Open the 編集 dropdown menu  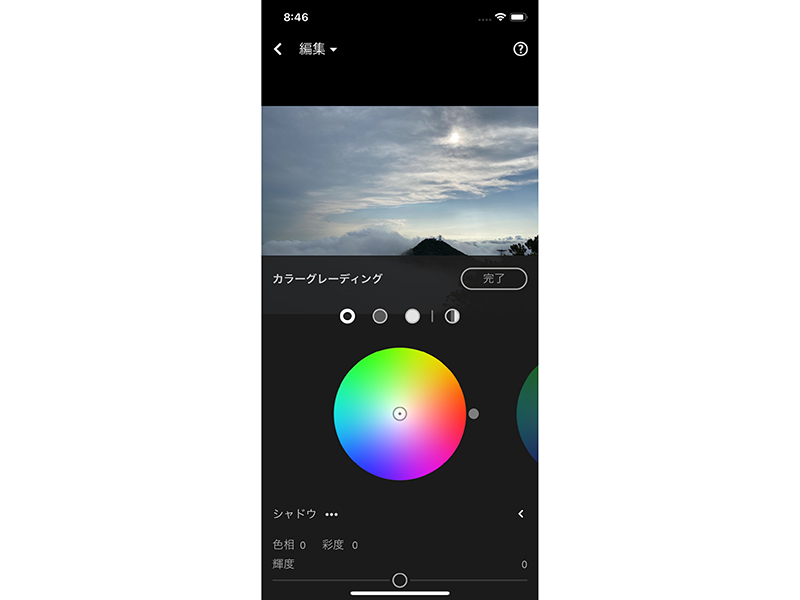point(318,49)
